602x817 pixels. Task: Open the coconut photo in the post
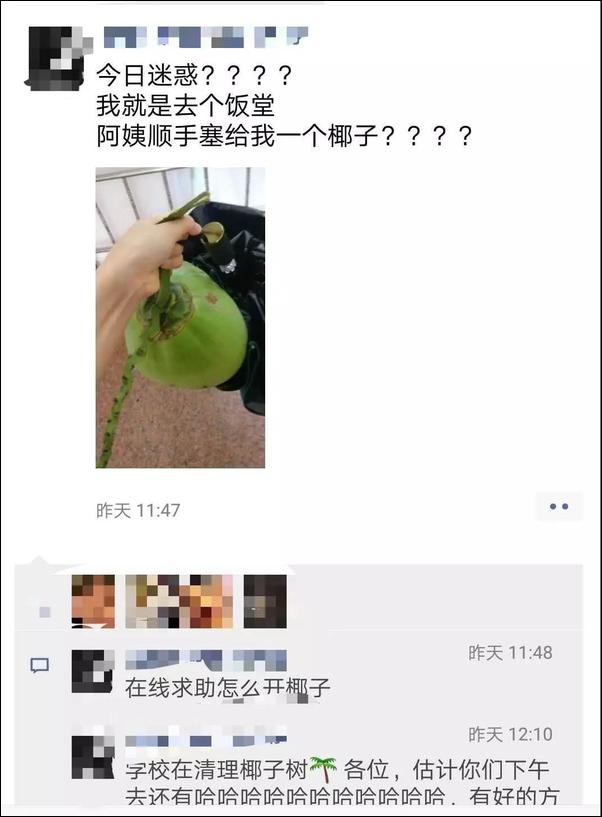click(x=180, y=317)
